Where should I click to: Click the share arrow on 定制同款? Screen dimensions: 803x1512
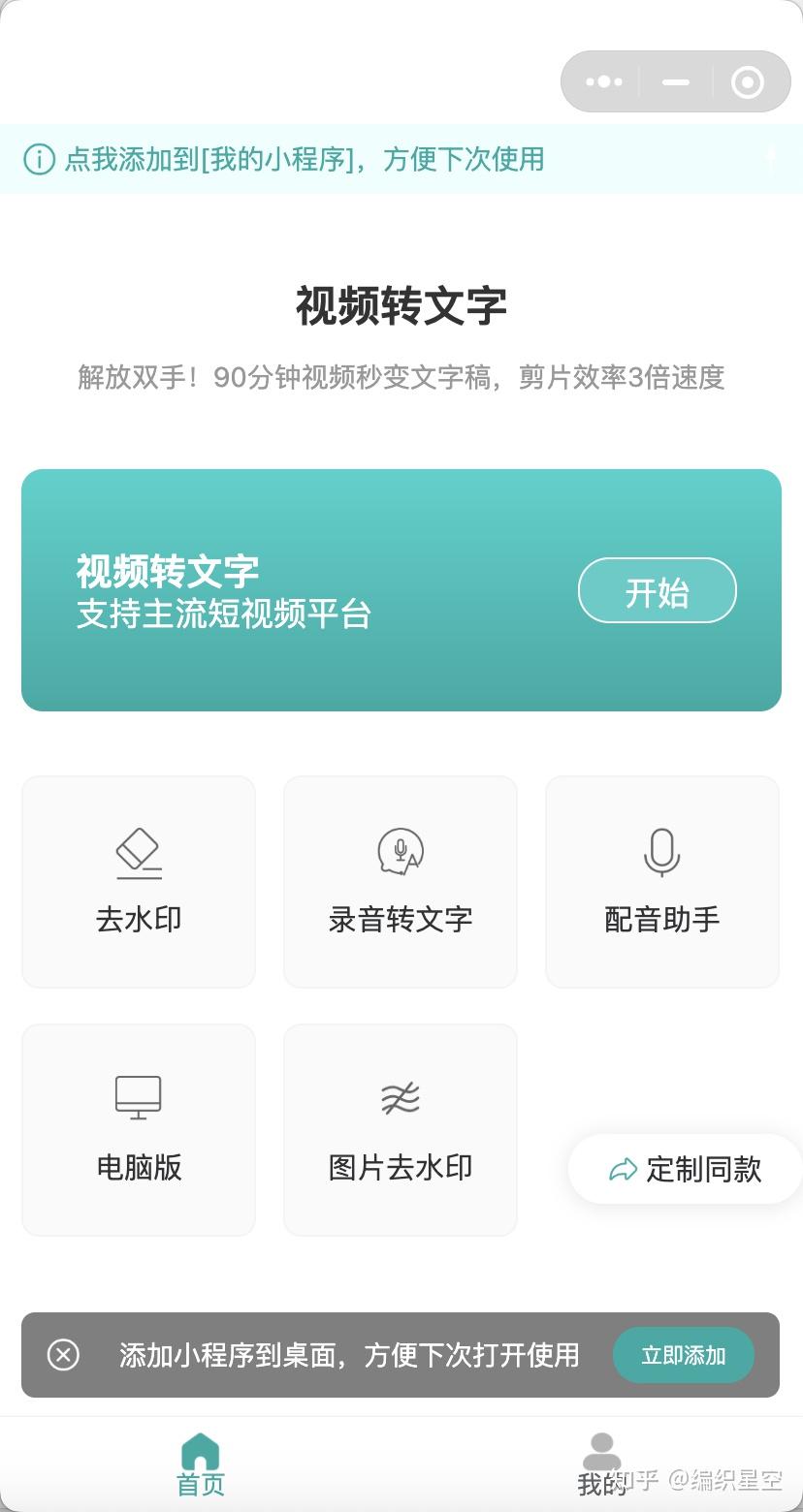click(623, 1170)
